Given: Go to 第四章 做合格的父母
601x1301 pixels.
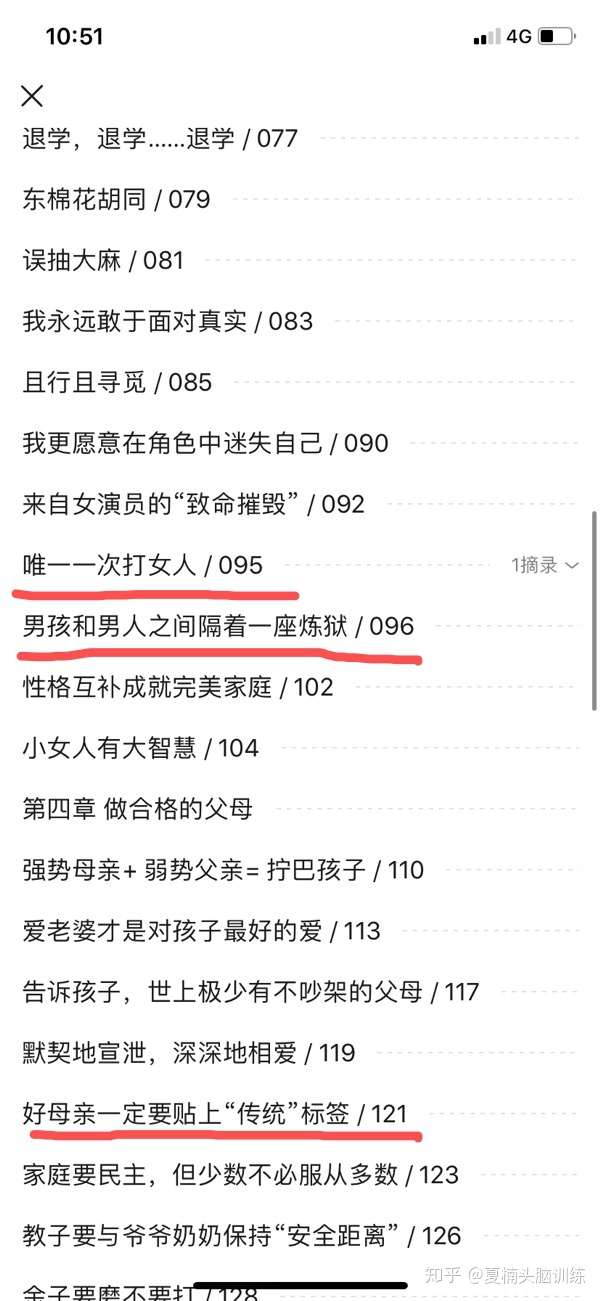Looking at the screenshot, I should click(137, 809).
